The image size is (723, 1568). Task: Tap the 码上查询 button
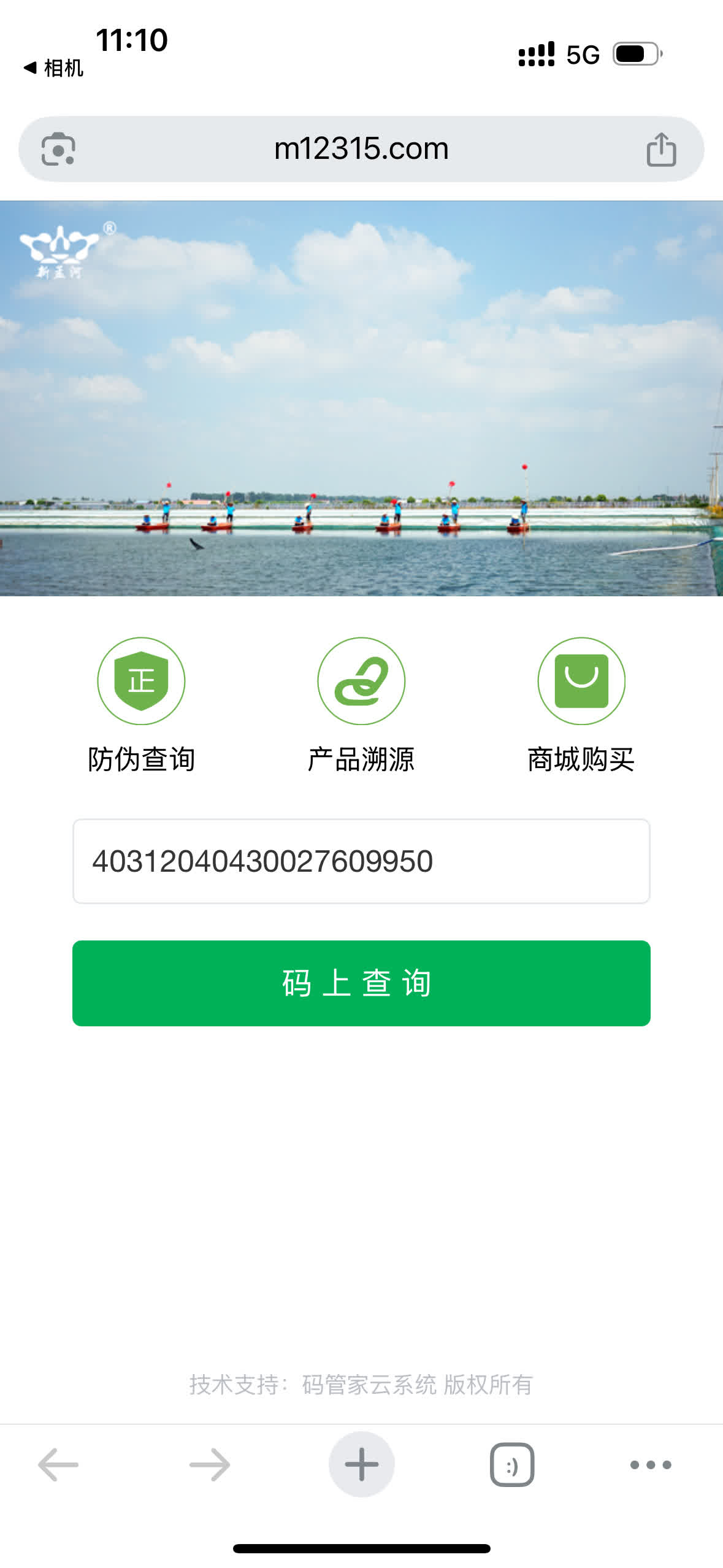(361, 983)
